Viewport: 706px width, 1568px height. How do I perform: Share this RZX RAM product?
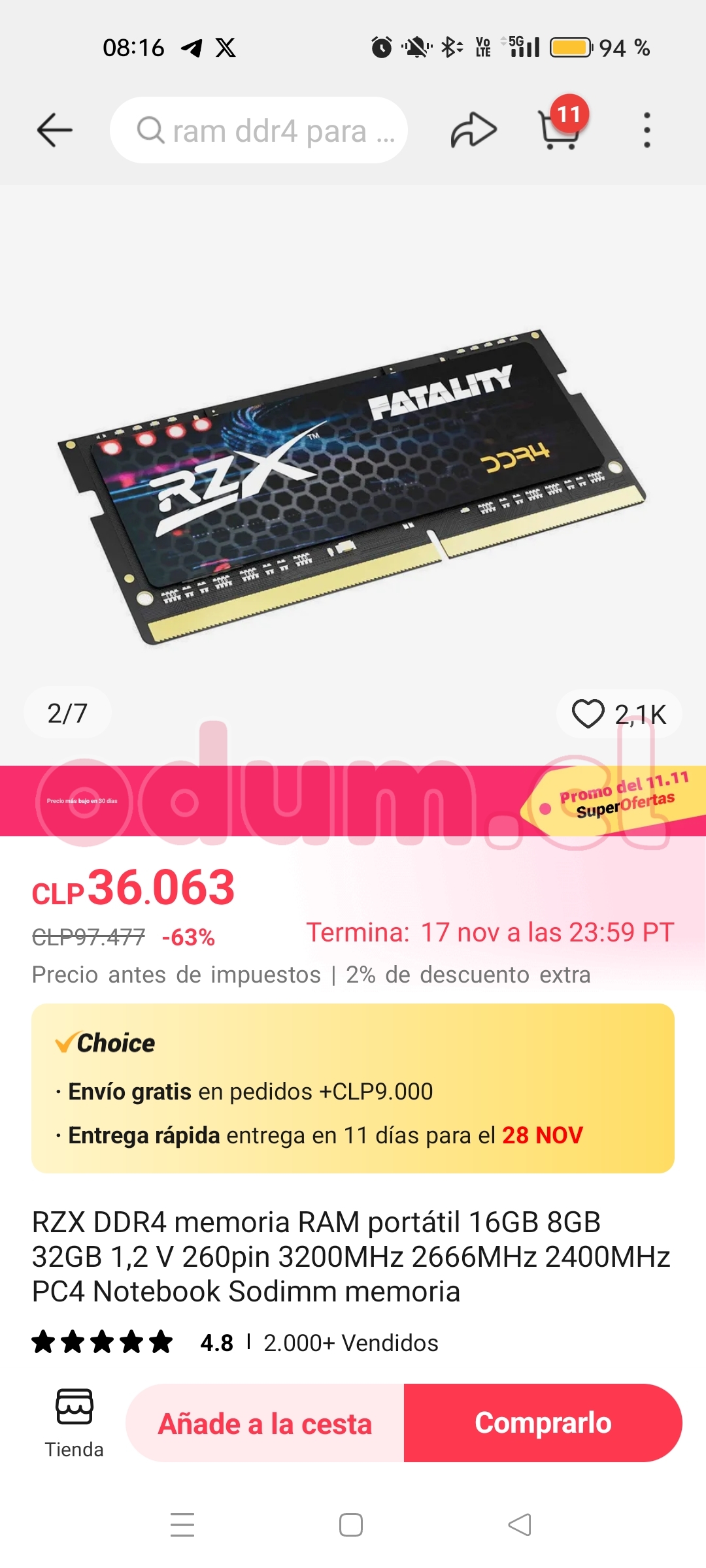[x=473, y=131]
